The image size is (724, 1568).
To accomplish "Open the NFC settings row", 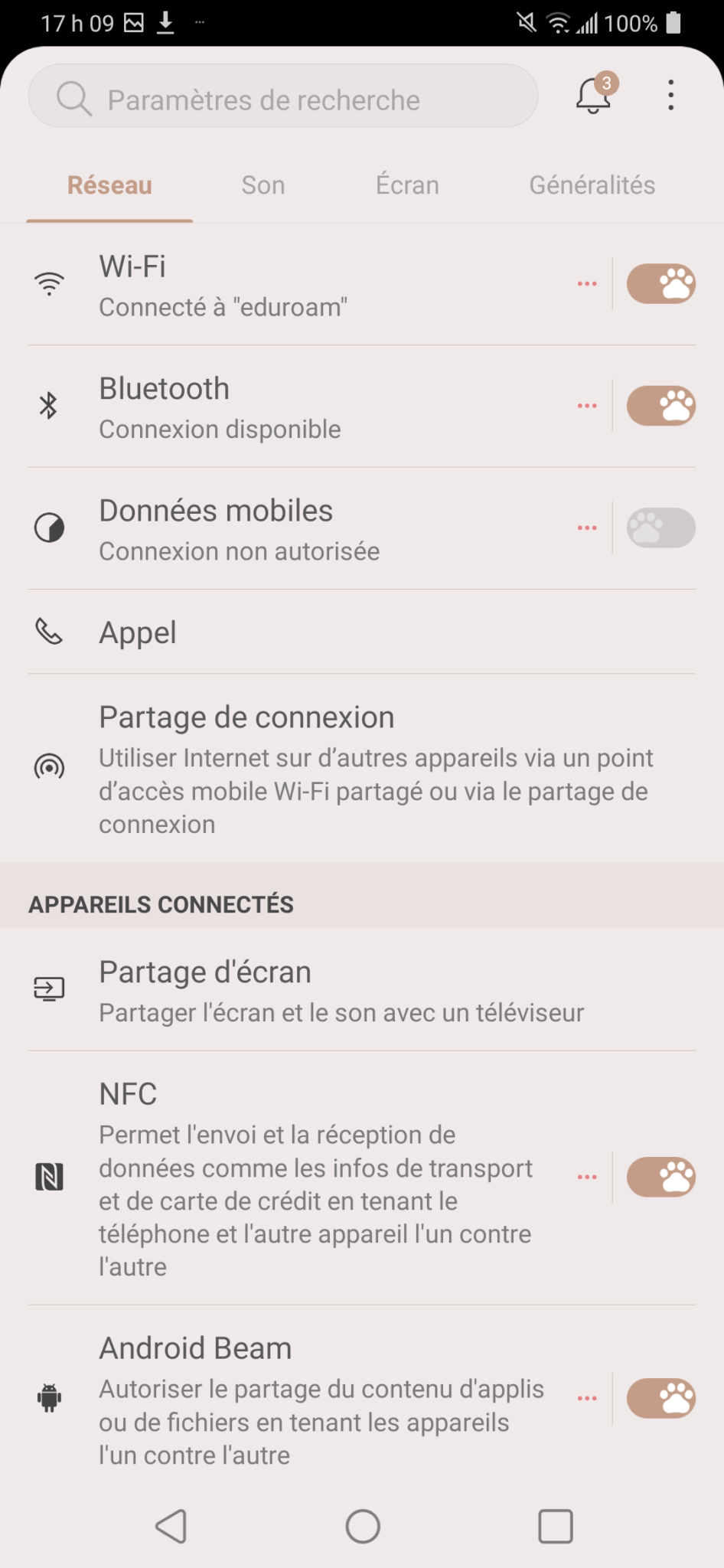I will coord(306,1178).
